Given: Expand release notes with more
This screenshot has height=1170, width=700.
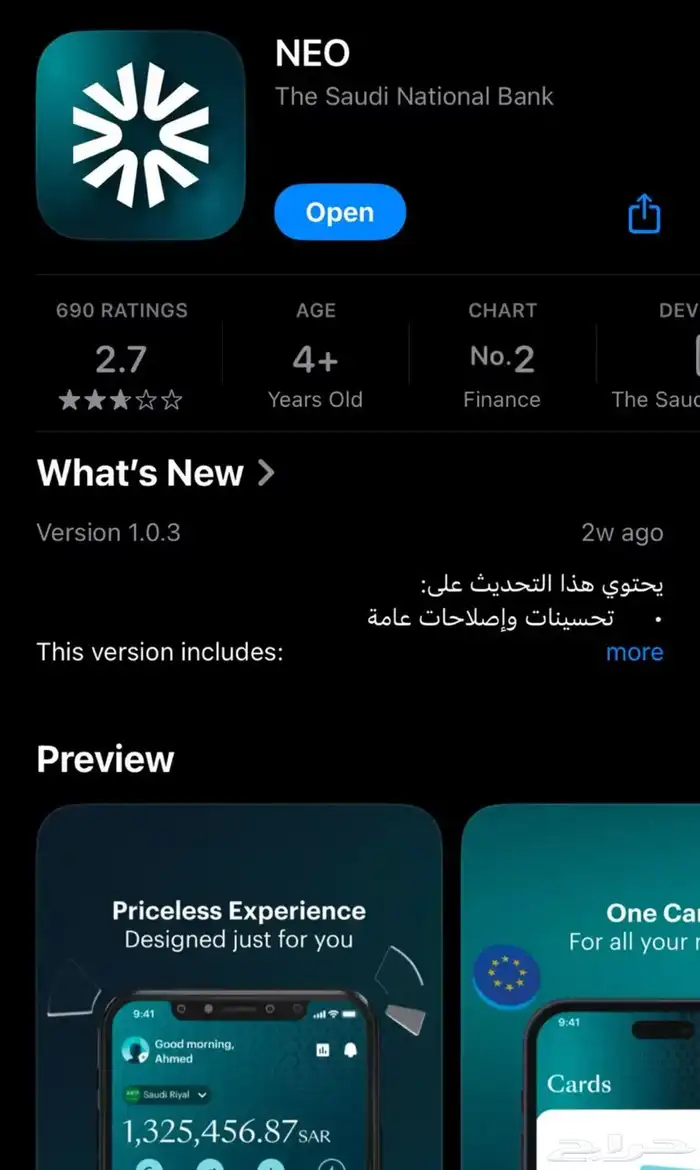Looking at the screenshot, I should (x=634, y=652).
